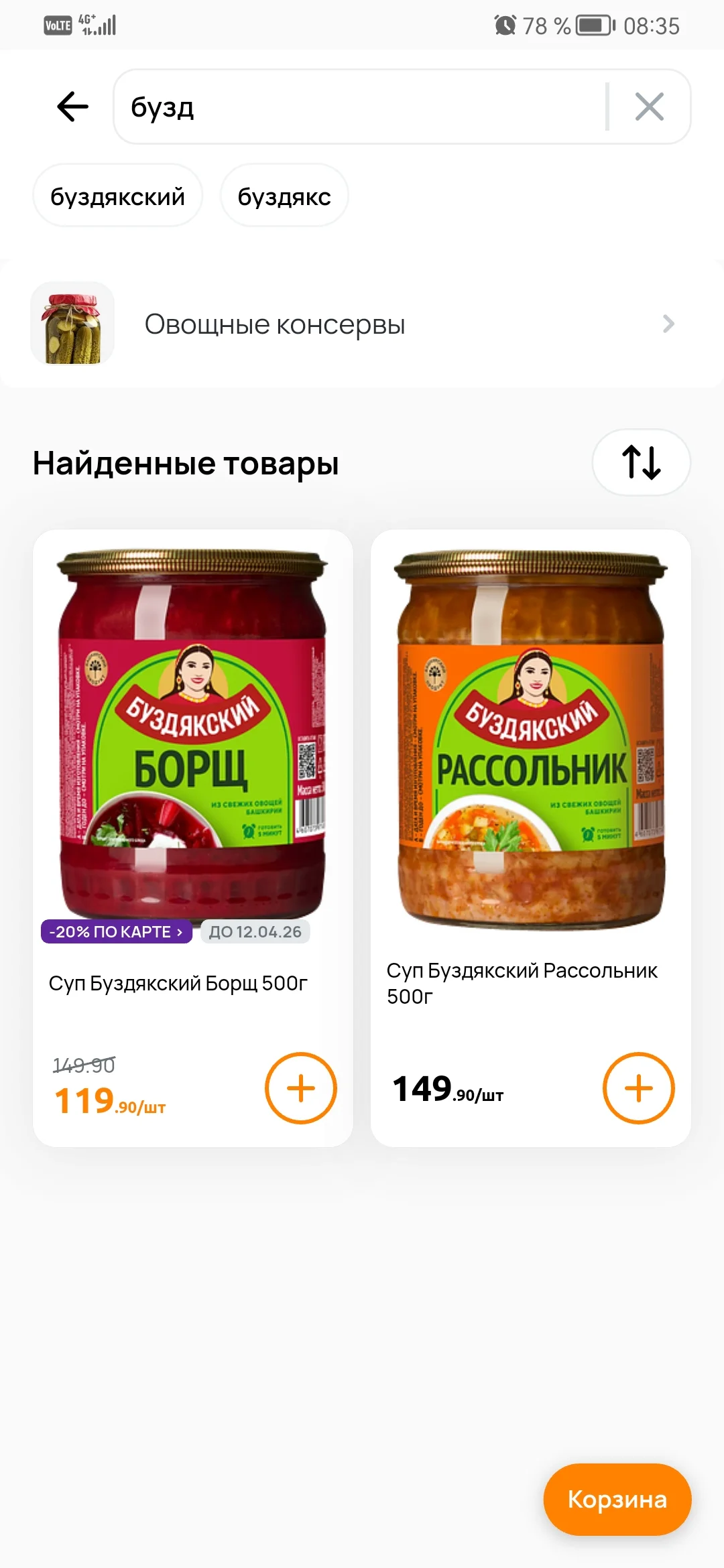
Task: Go back using the arrow icon
Action: (x=72, y=107)
